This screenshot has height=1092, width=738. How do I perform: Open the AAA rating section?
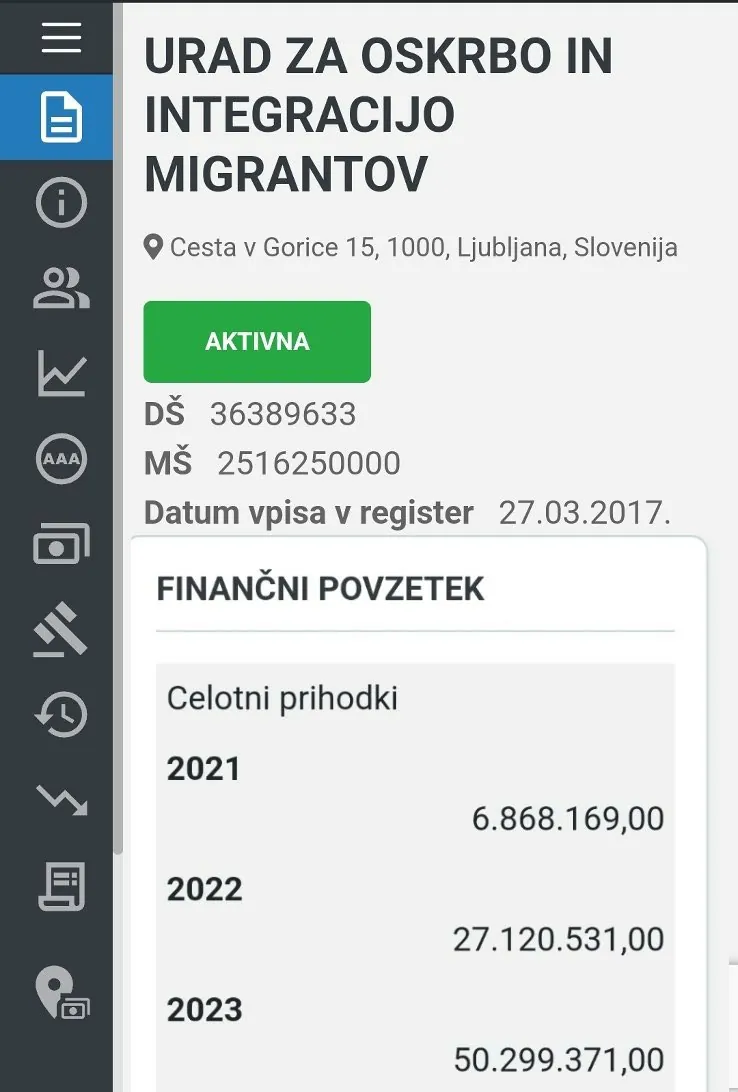pos(61,460)
